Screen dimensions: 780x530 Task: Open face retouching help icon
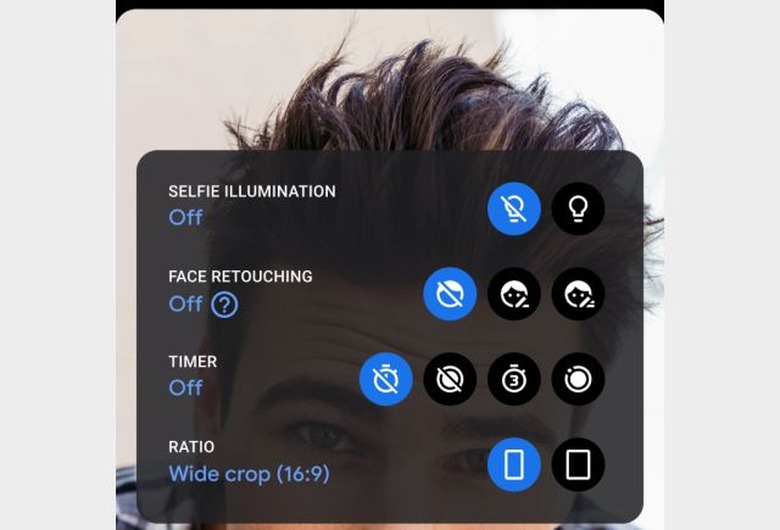pos(225,304)
